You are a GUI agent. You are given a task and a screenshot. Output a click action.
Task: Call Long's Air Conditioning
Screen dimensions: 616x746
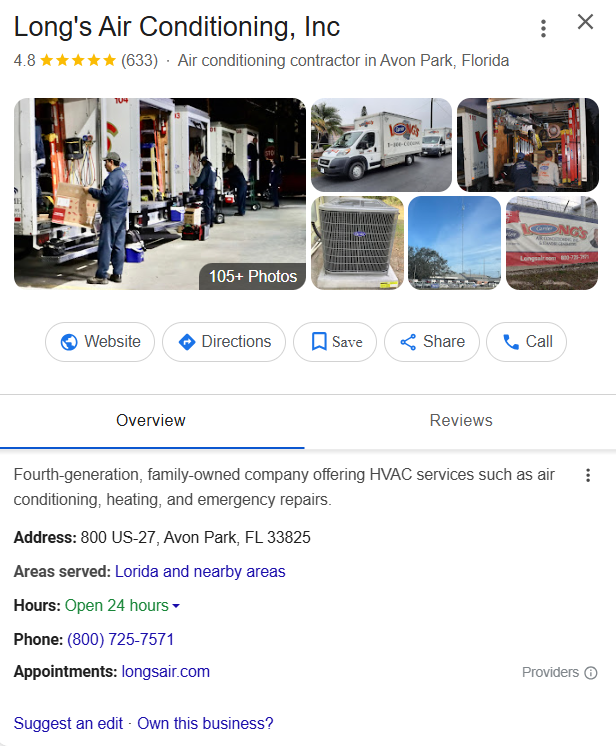pos(526,342)
